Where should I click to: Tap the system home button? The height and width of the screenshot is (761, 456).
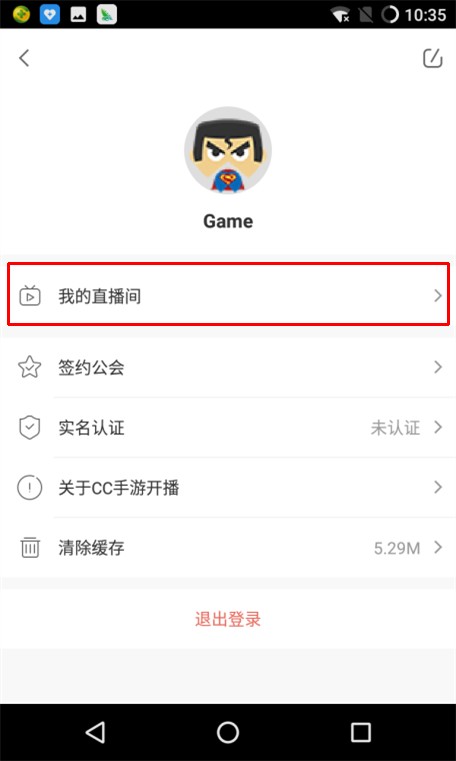click(228, 732)
